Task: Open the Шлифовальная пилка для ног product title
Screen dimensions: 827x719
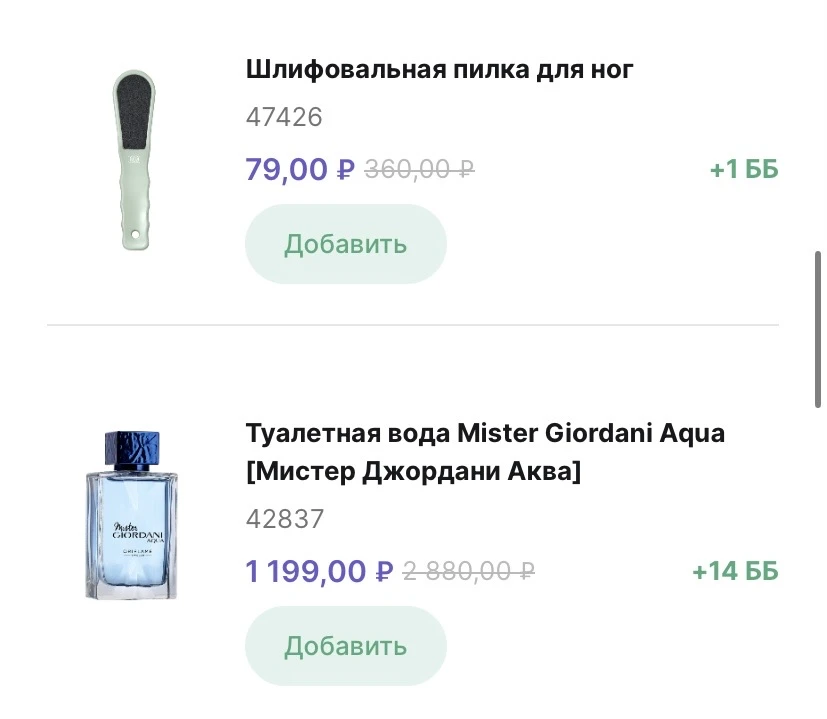Action: click(439, 70)
